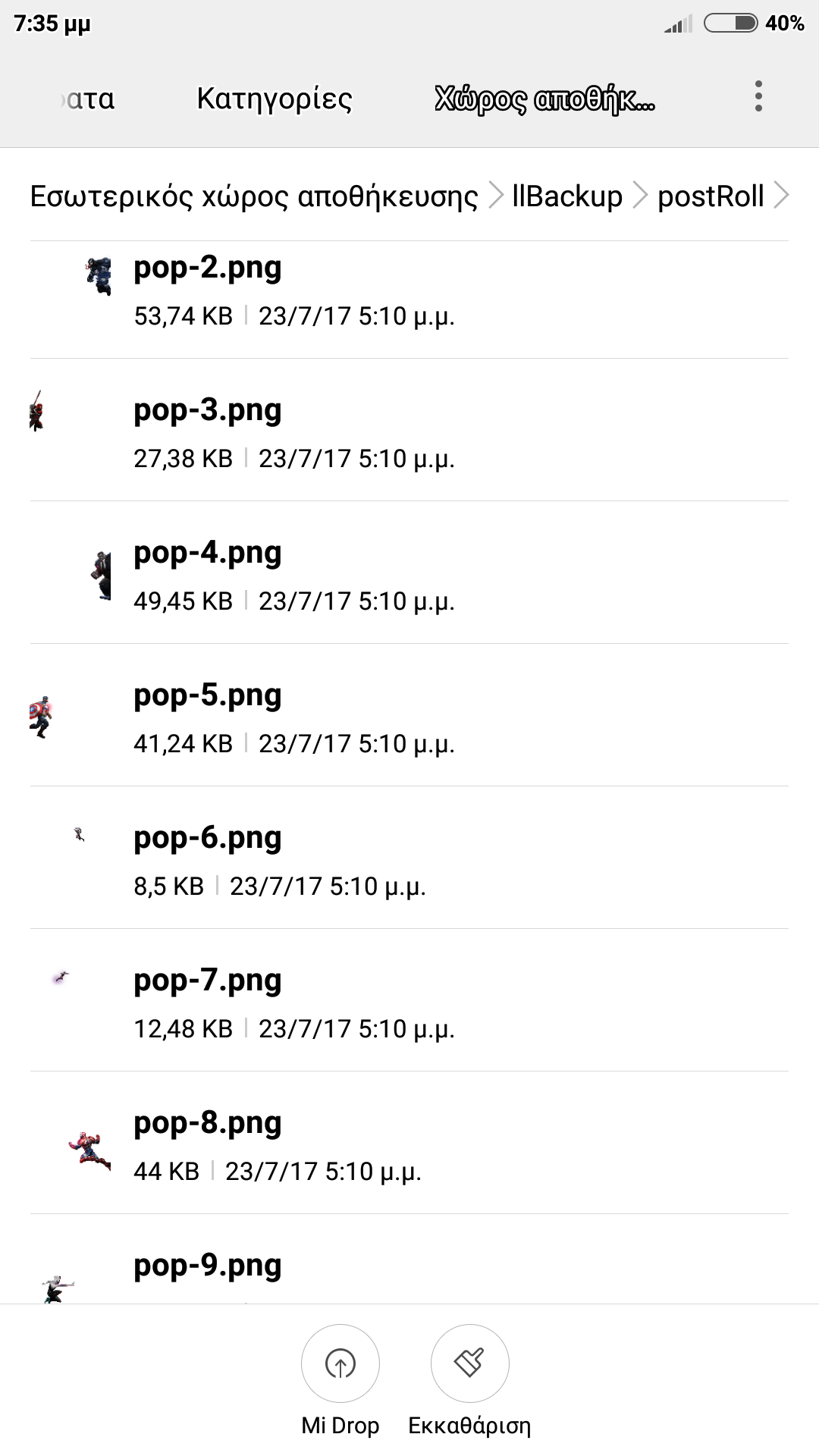The width and height of the screenshot is (819, 1456).
Task: Tap the postRoll breadcrumb
Action: coord(711,196)
